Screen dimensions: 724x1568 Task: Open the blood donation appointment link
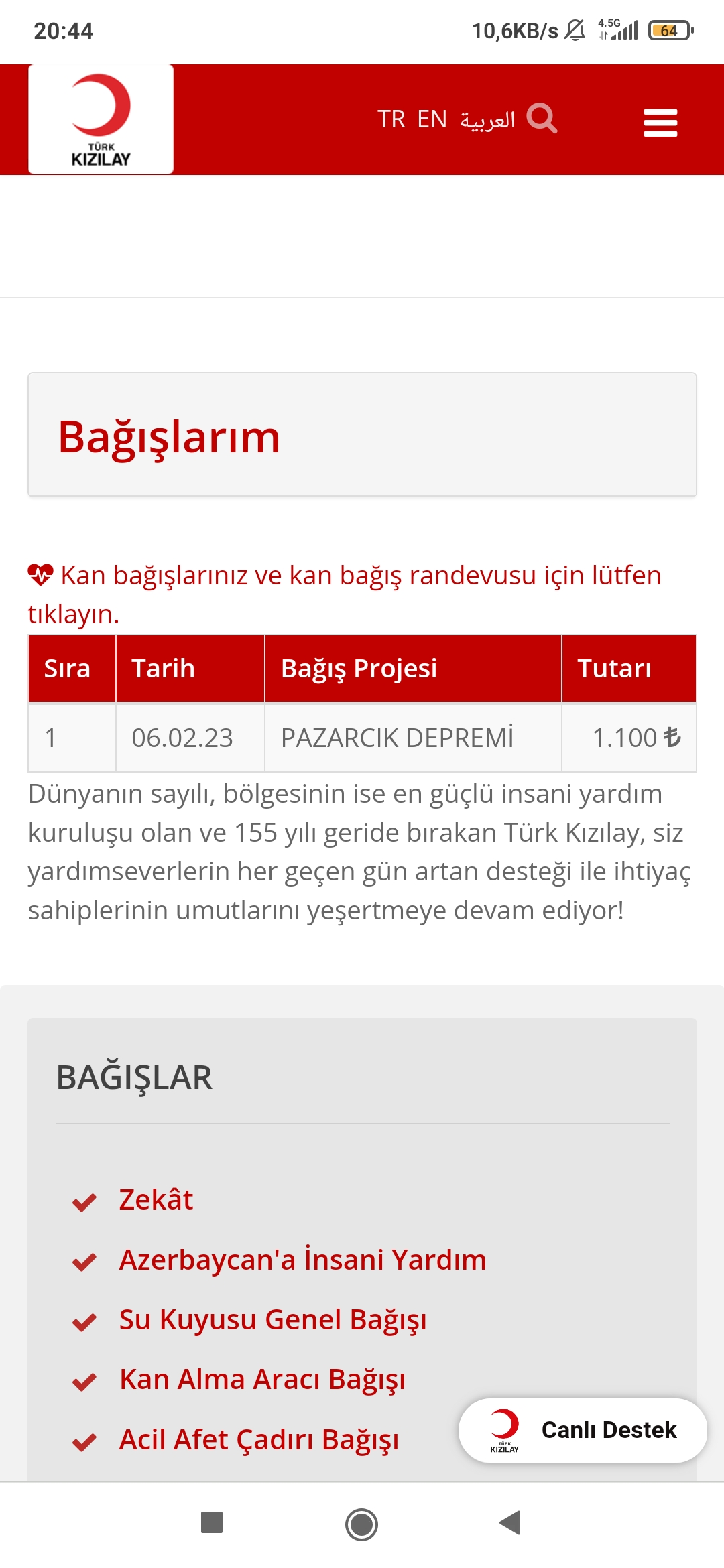click(345, 594)
